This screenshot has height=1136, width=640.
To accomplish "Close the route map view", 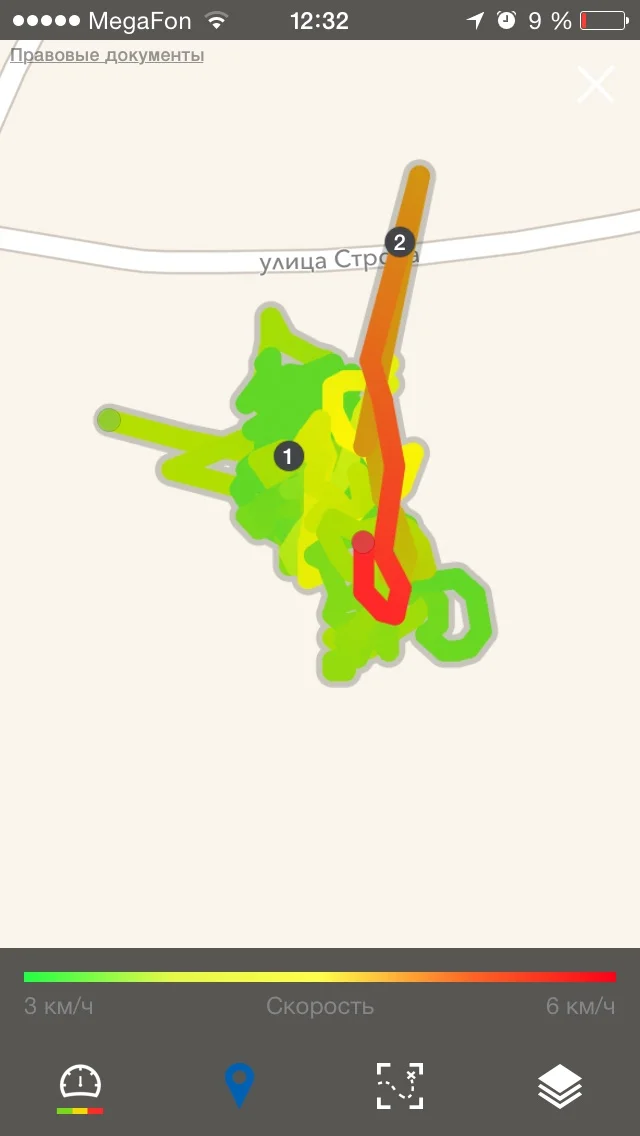I will pos(595,86).
